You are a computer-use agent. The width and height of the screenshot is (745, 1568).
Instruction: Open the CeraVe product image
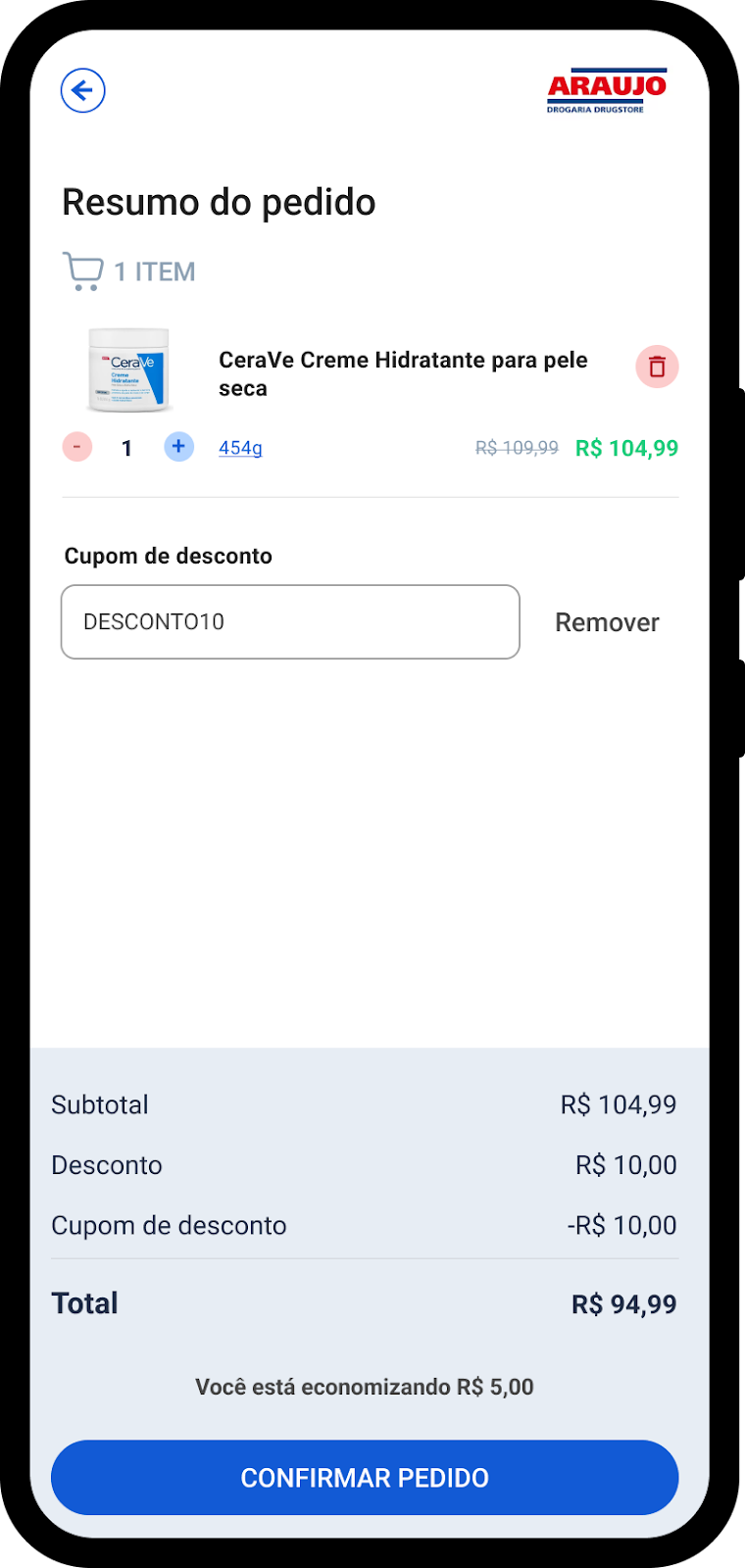129,370
